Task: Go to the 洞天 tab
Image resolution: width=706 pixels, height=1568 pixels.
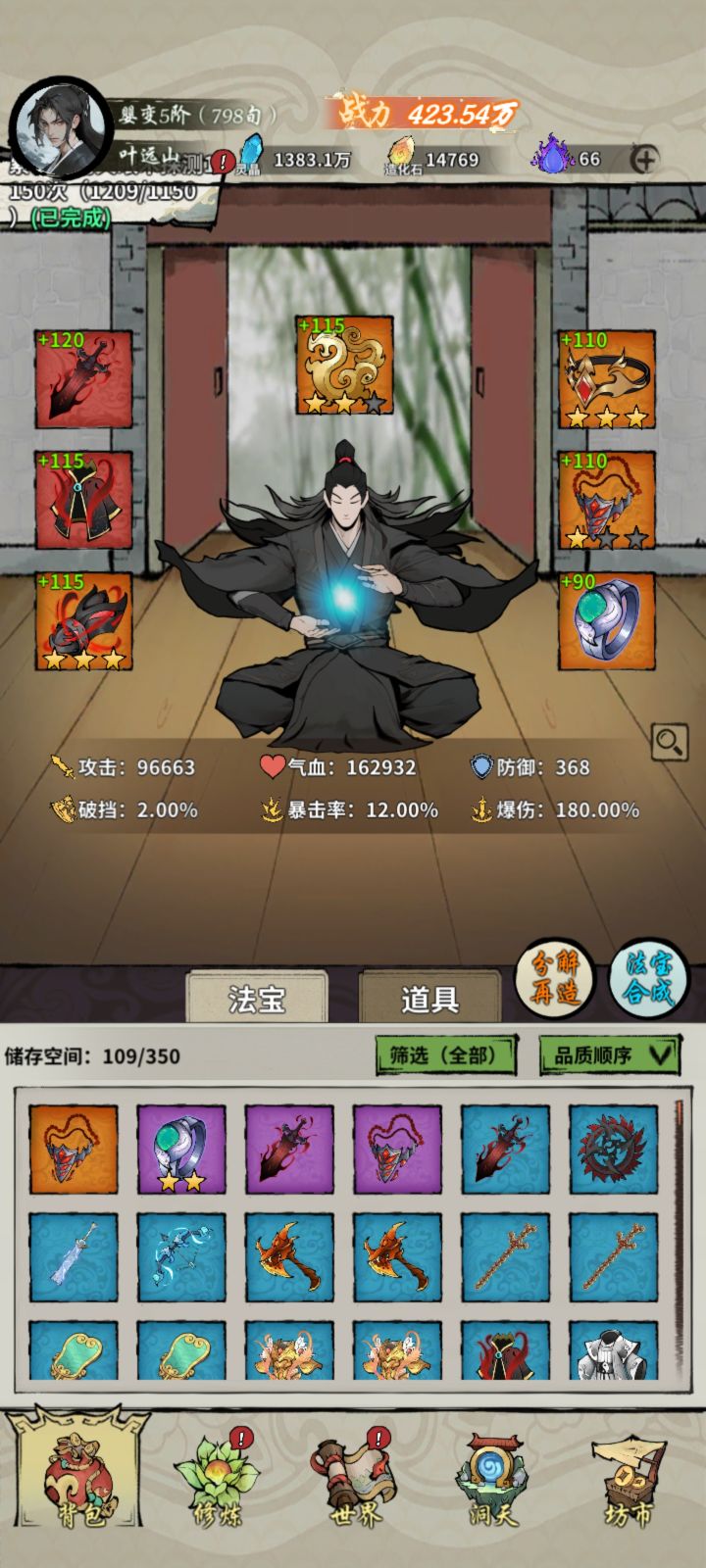Action: pyautogui.click(x=493, y=1480)
